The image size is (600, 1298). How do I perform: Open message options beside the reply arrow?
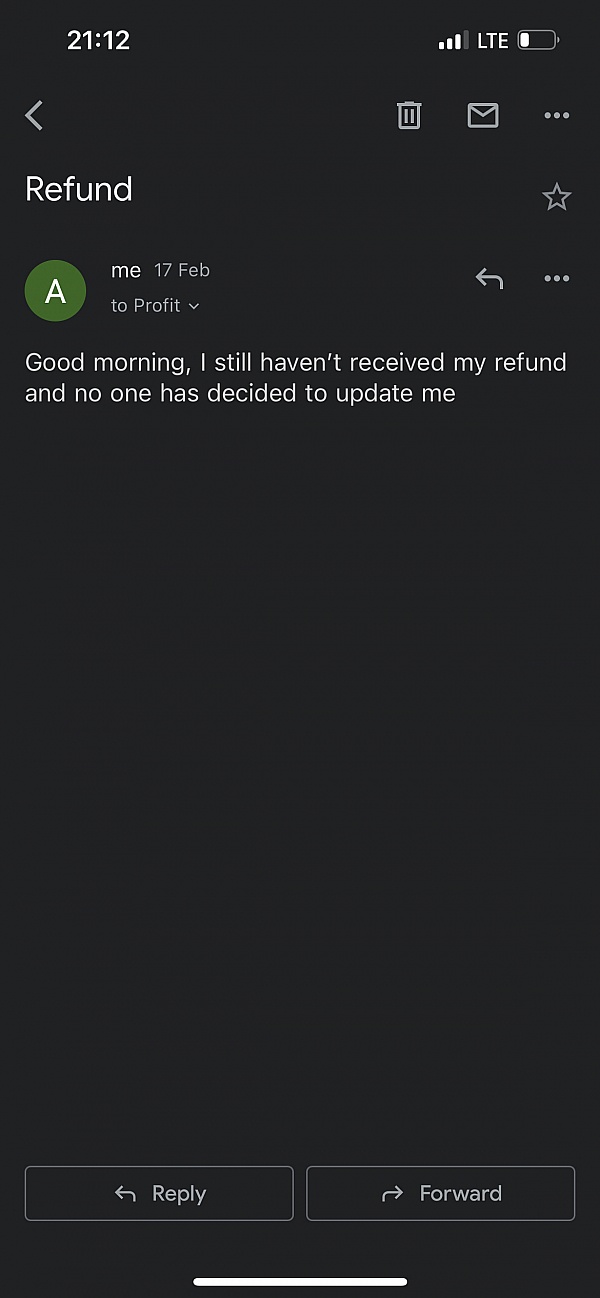[x=556, y=279]
